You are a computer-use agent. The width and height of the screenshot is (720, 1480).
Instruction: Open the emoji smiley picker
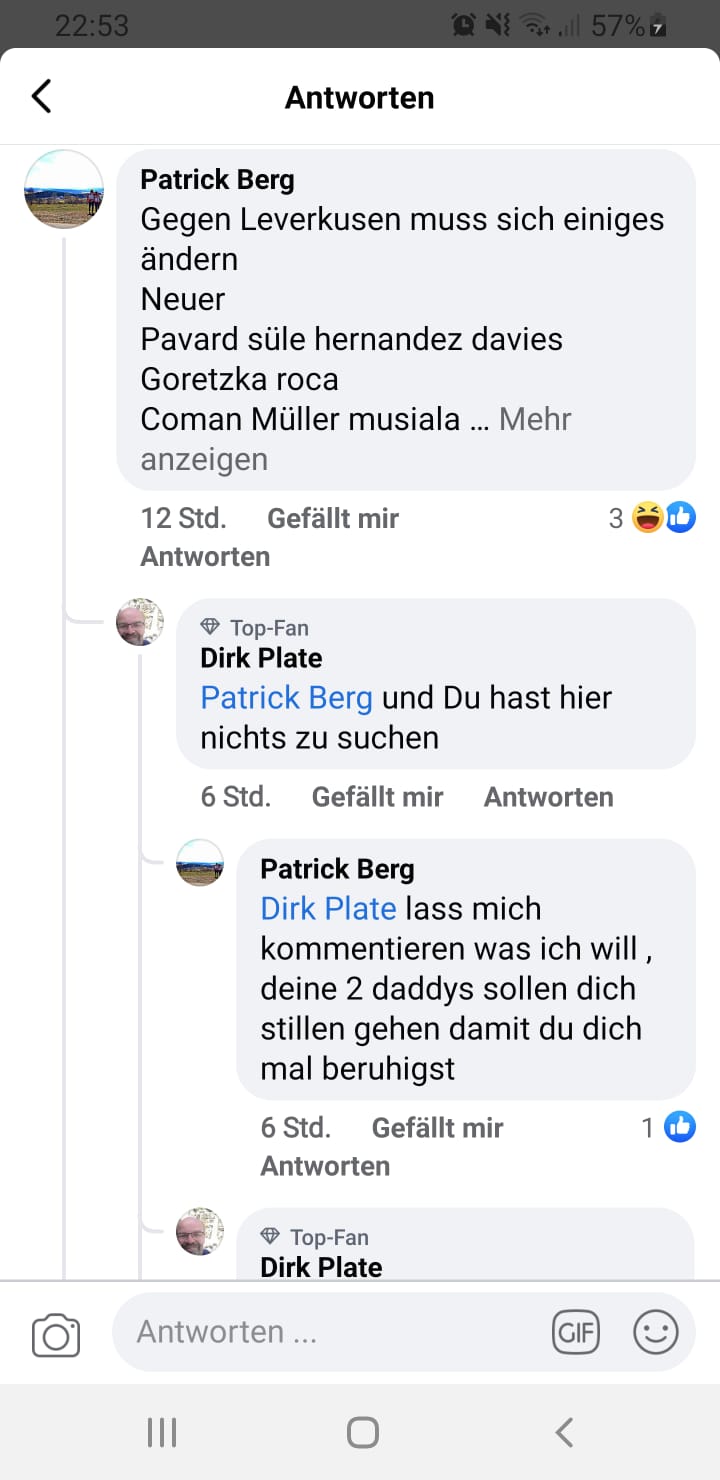(x=656, y=1332)
